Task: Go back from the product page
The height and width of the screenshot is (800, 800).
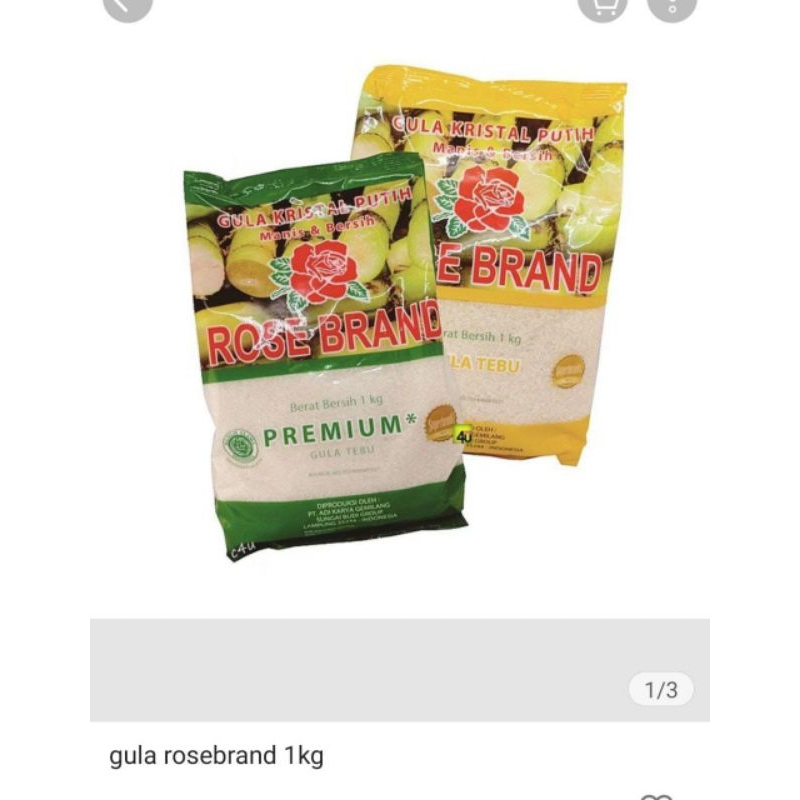Action: tap(127, 5)
